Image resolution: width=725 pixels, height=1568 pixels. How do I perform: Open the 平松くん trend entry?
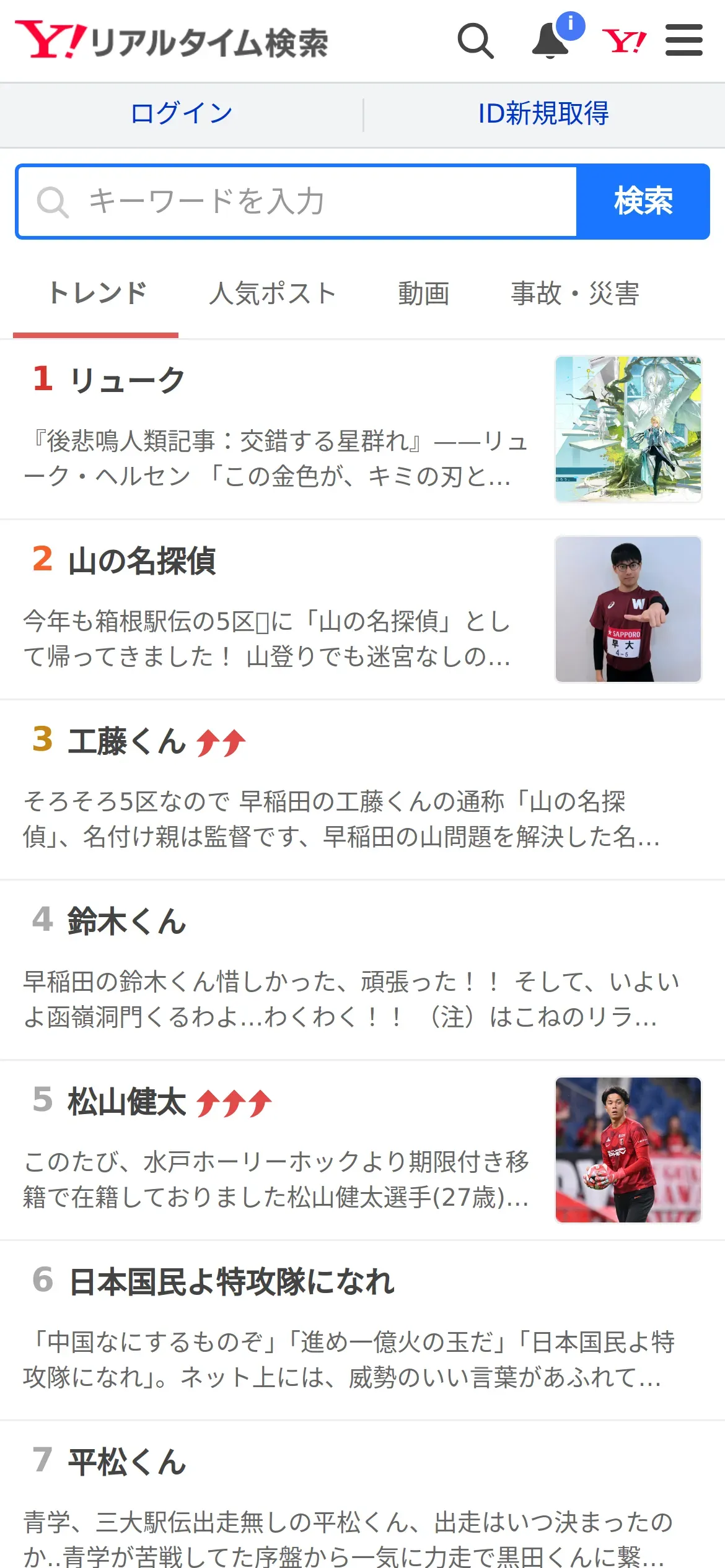[127, 1463]
